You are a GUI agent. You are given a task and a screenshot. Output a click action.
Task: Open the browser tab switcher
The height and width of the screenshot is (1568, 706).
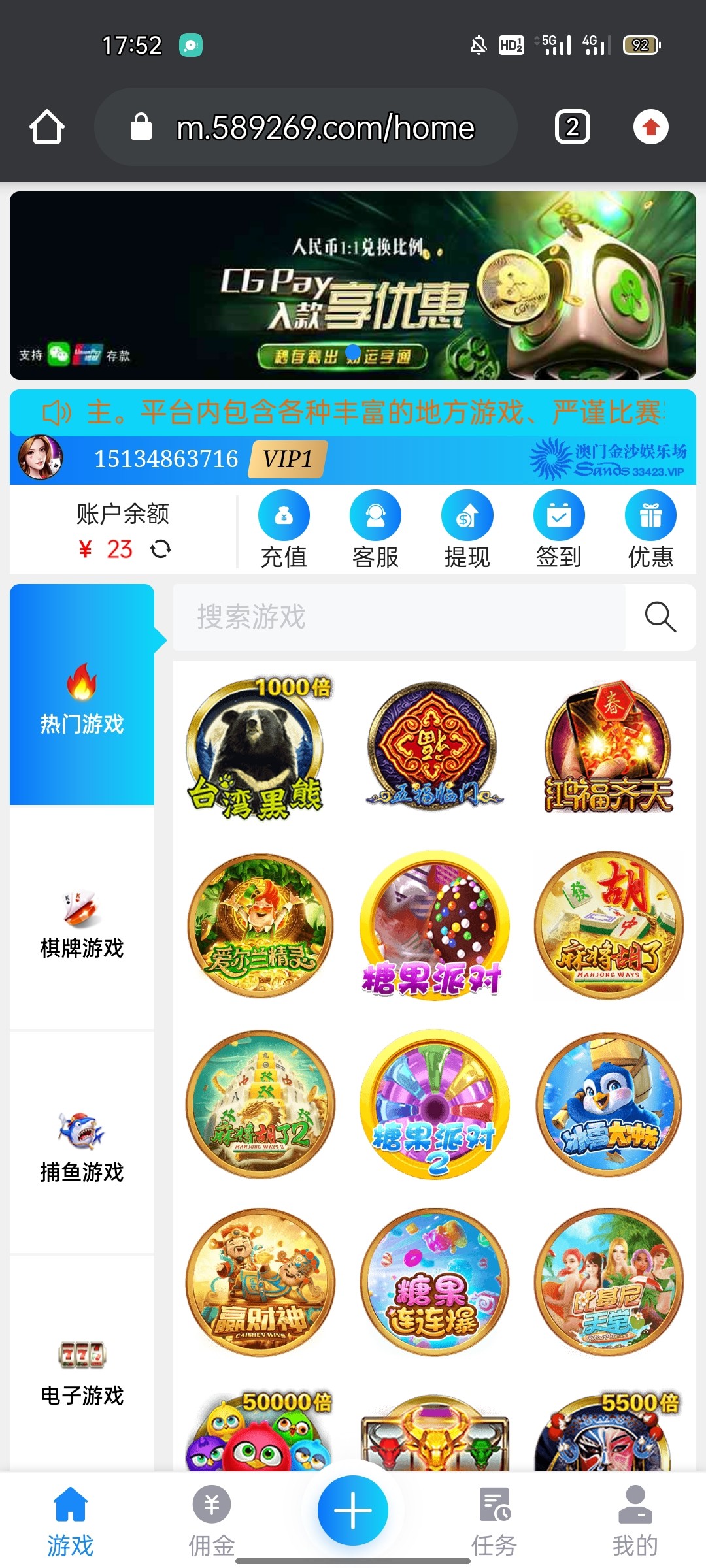572,127
